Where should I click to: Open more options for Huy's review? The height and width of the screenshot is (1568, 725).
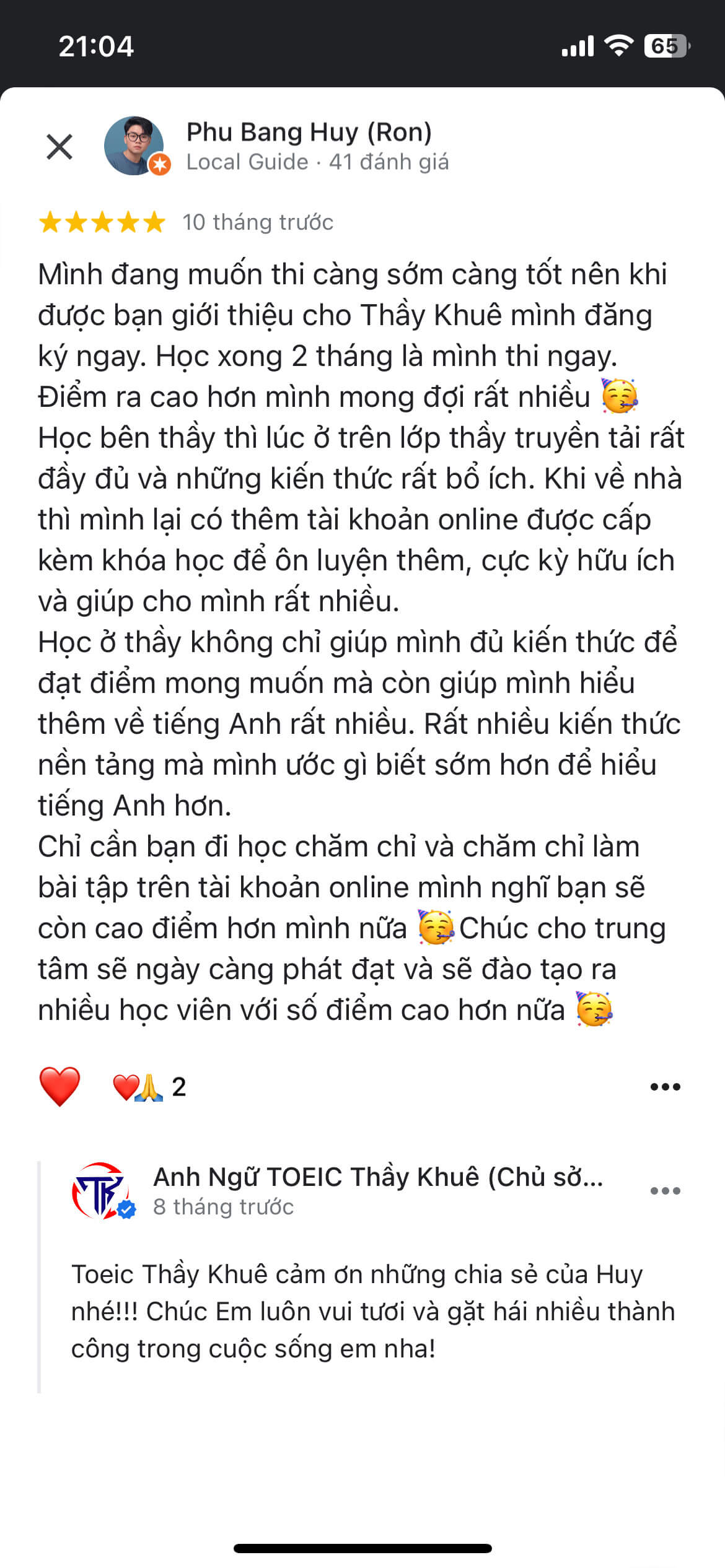[665, 1087]
